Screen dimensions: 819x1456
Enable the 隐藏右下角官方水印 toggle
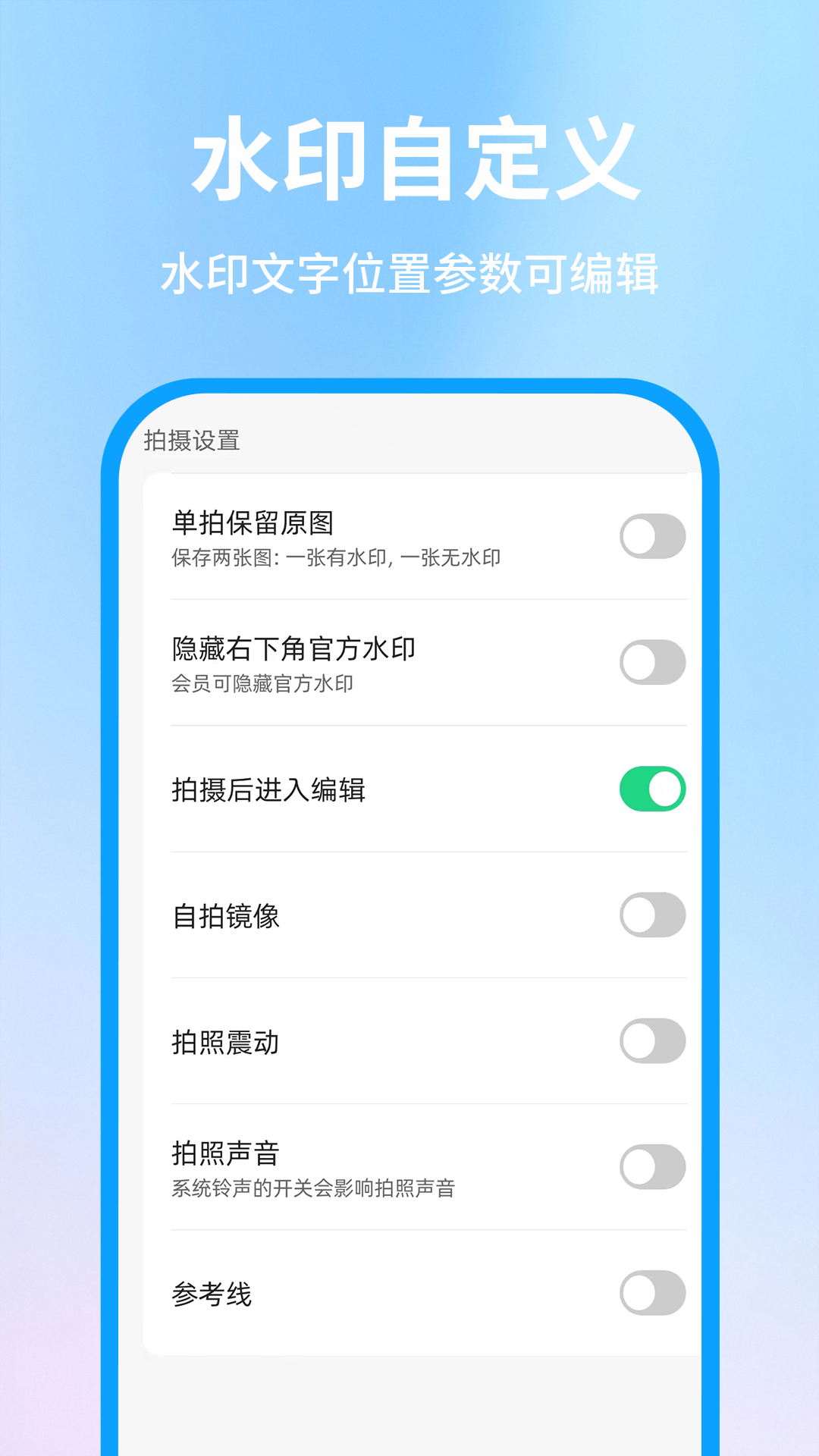(651, 662)
